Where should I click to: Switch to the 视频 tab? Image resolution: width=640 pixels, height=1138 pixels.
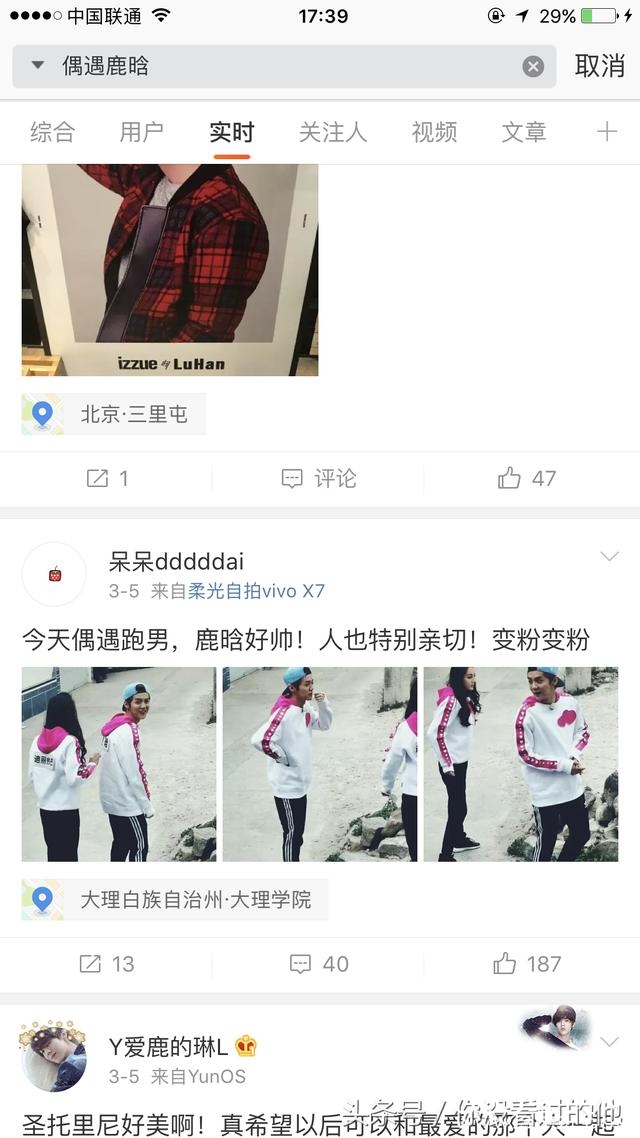434,131
